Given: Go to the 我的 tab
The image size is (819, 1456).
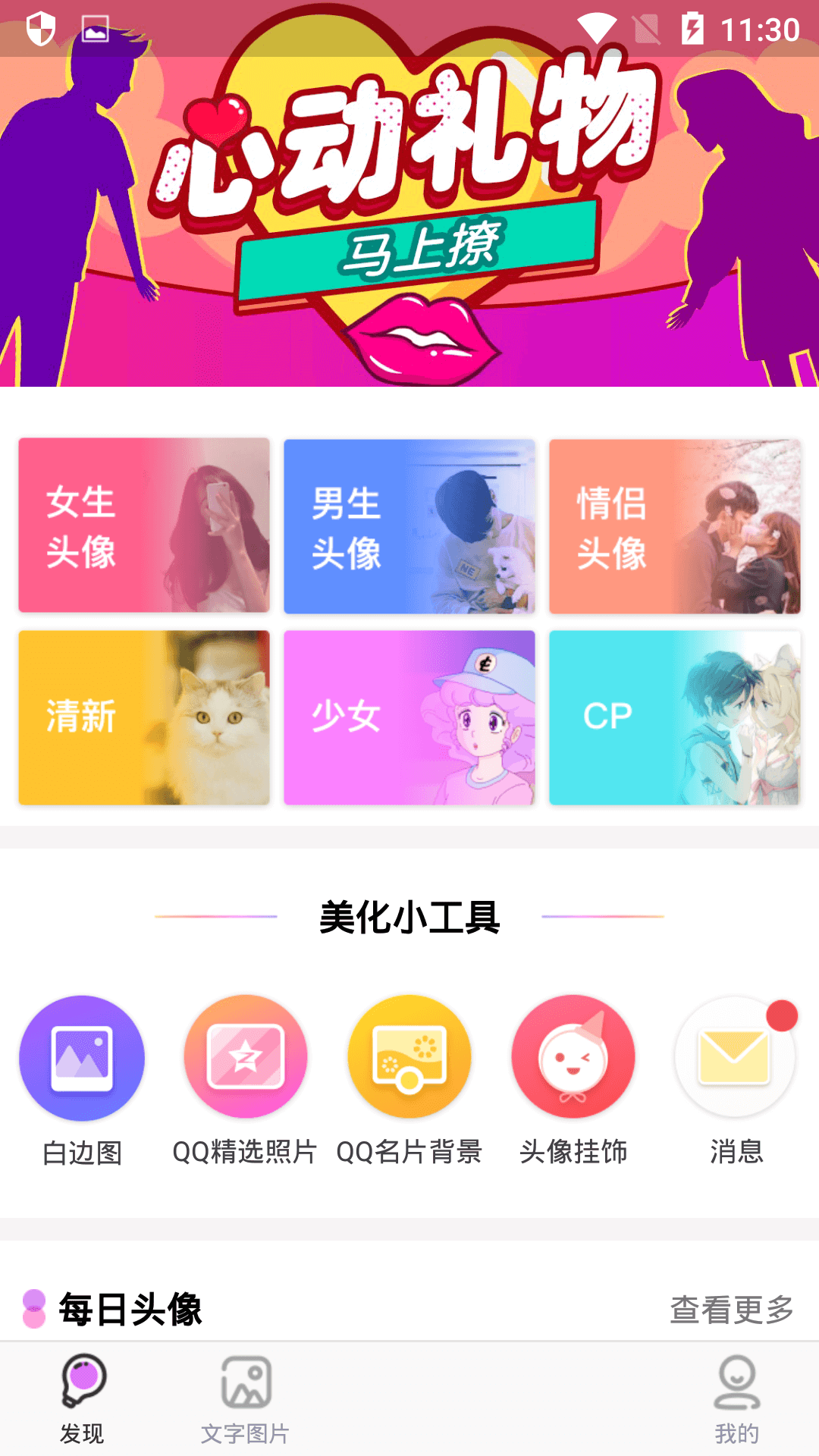Looking at the screenshot, I should (736, 1401).
